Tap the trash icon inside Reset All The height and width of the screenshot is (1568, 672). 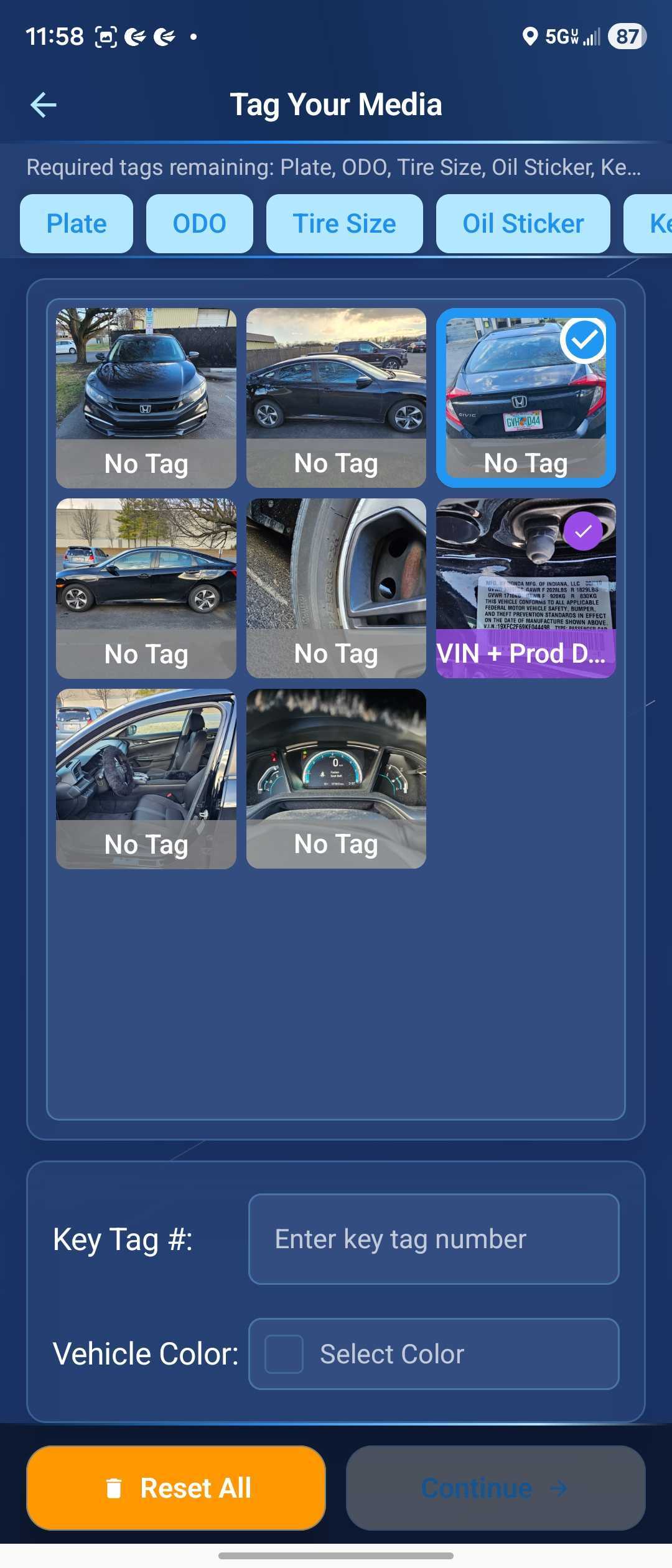coord(114,1488)
